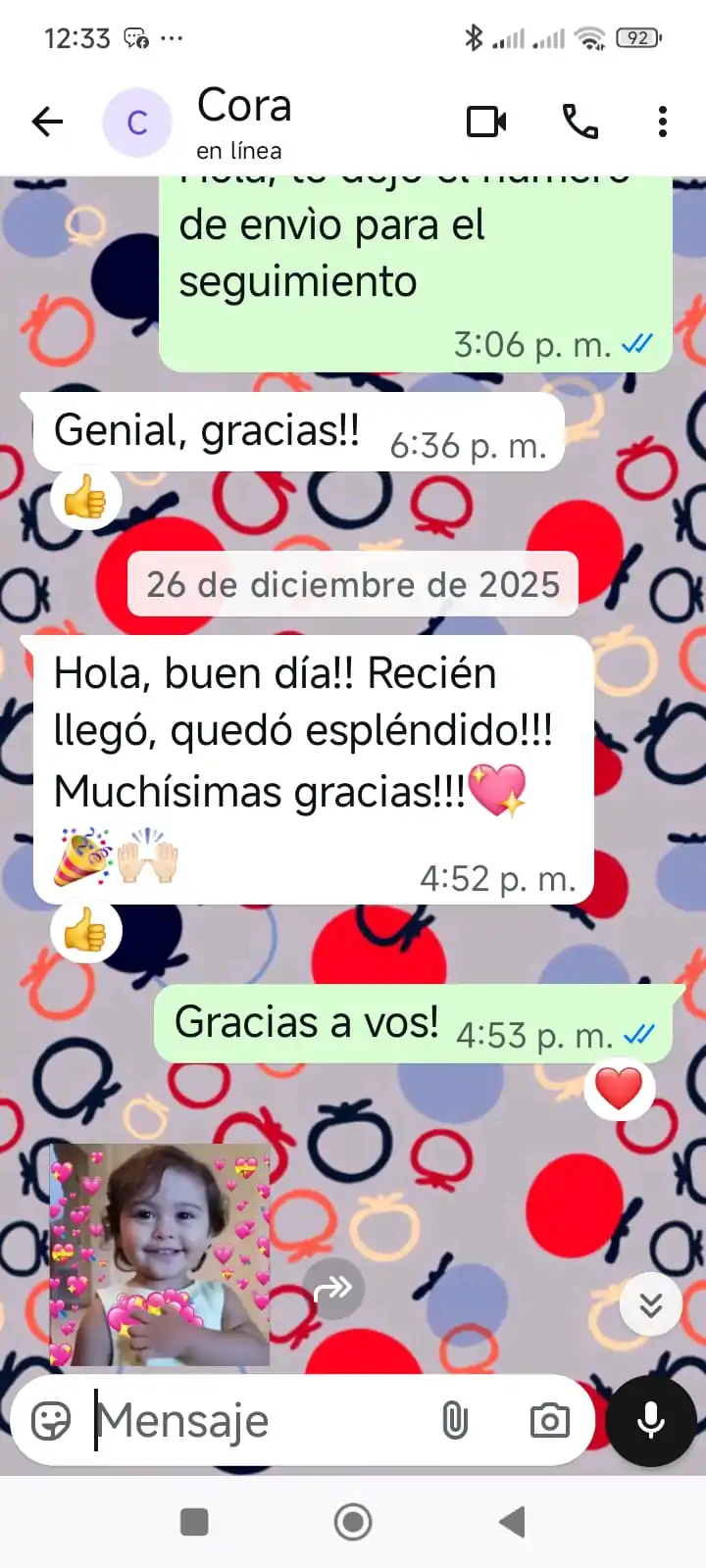Viewport: 706px width, 1568px height.
Task: Tap the Mensaje text field
Action: pos(255,1420)
